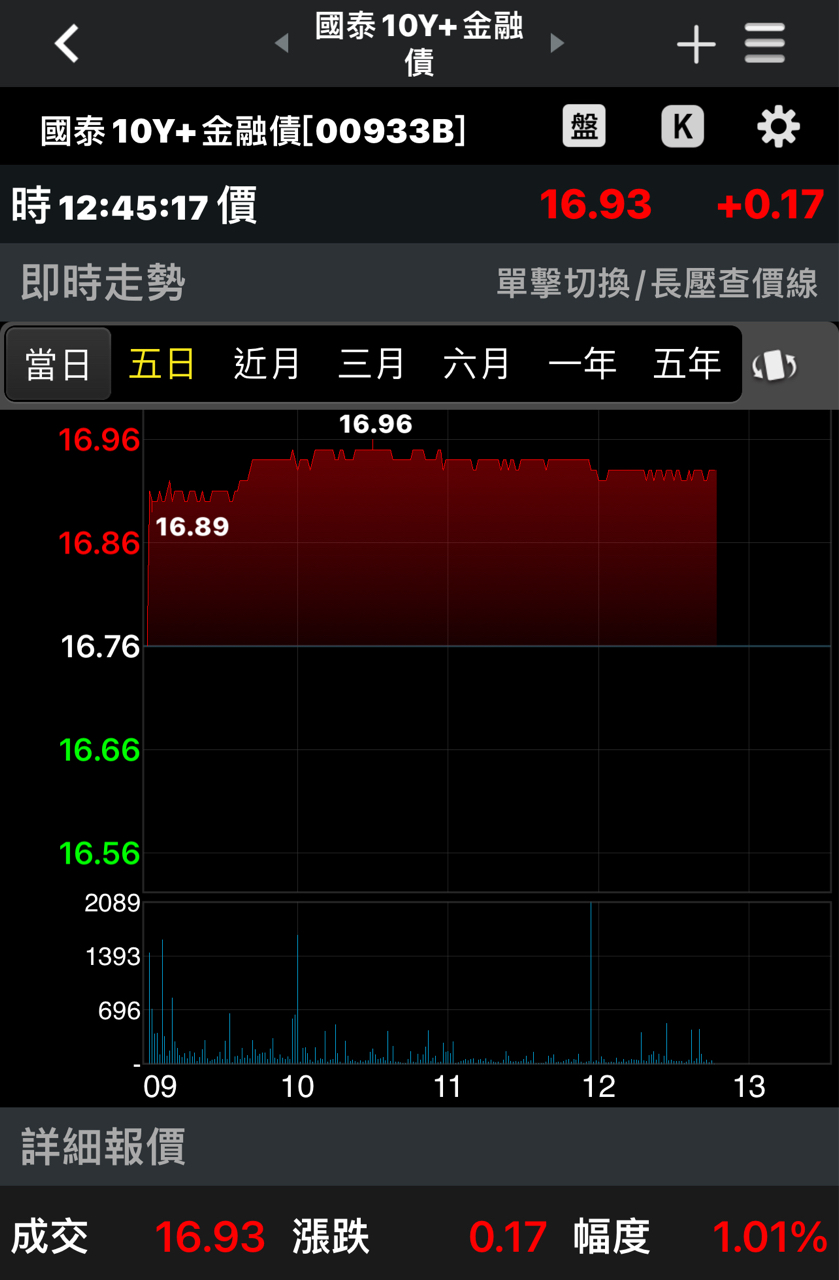Go back using the top-left arrow
Image resolution: width=839 pixels, height=1280 pixels.
click(x=66, y=44)
